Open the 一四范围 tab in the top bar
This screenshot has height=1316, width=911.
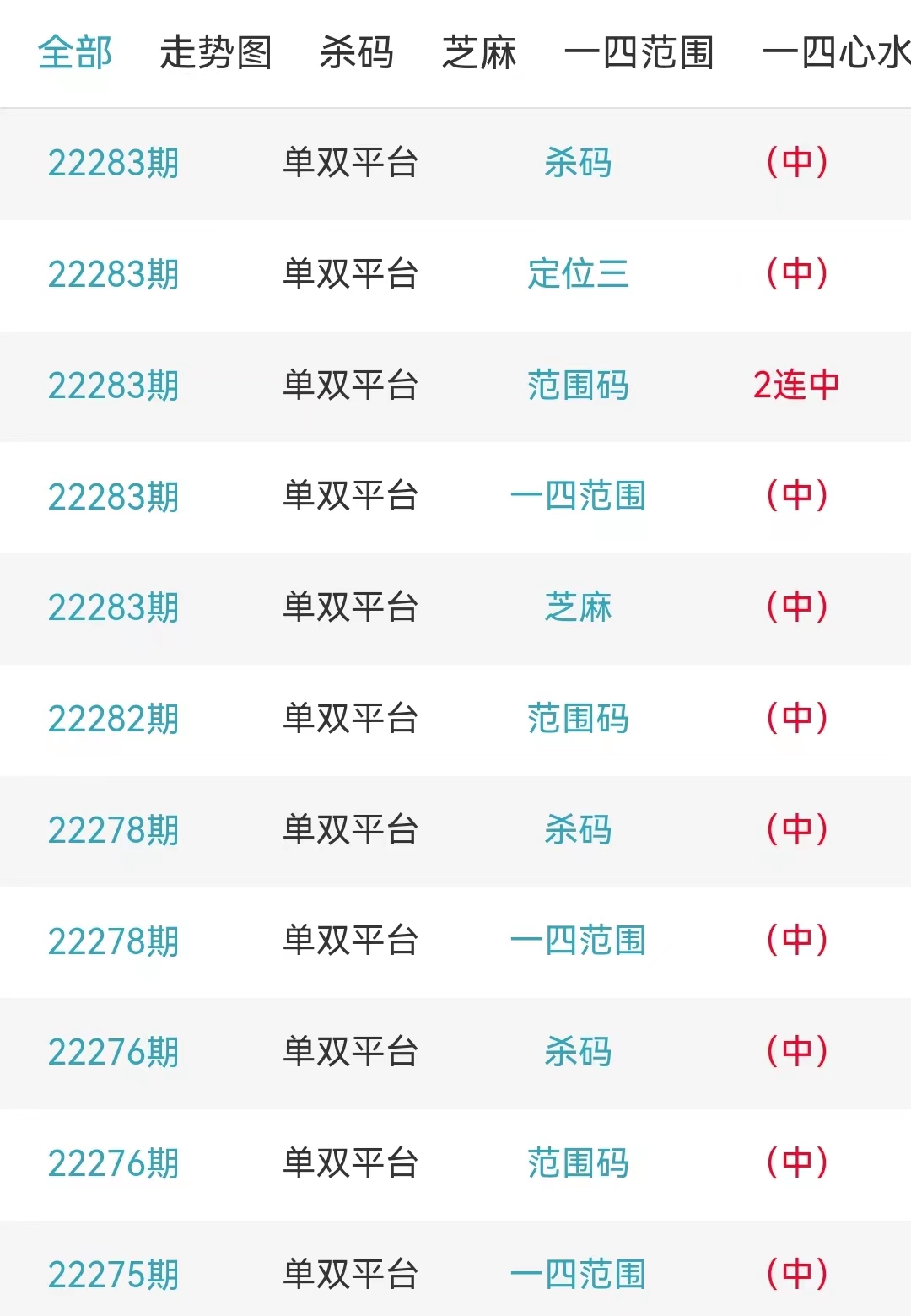click(639, 52)
